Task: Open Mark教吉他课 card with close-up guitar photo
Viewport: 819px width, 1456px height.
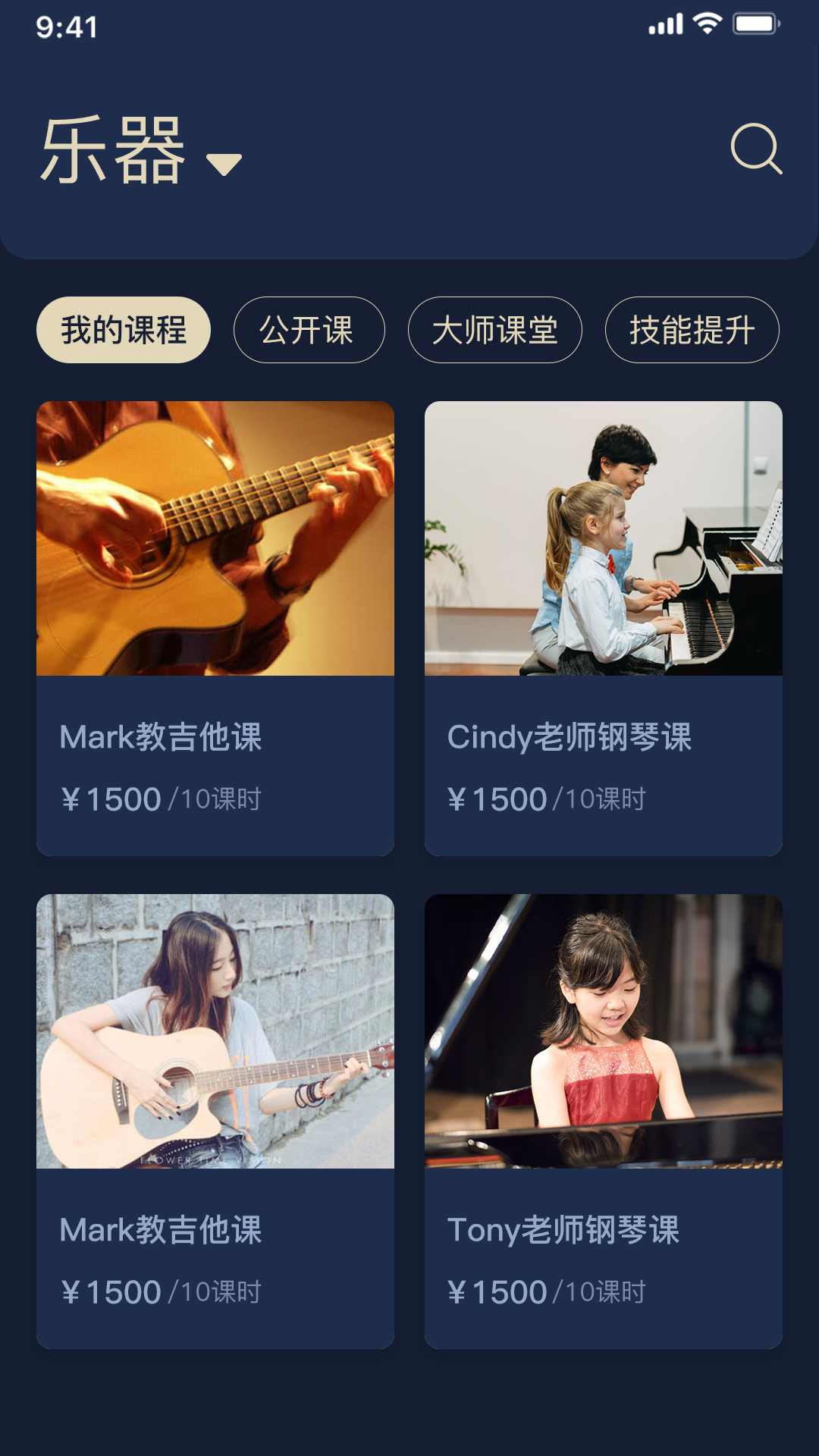Action: (215, 628)
